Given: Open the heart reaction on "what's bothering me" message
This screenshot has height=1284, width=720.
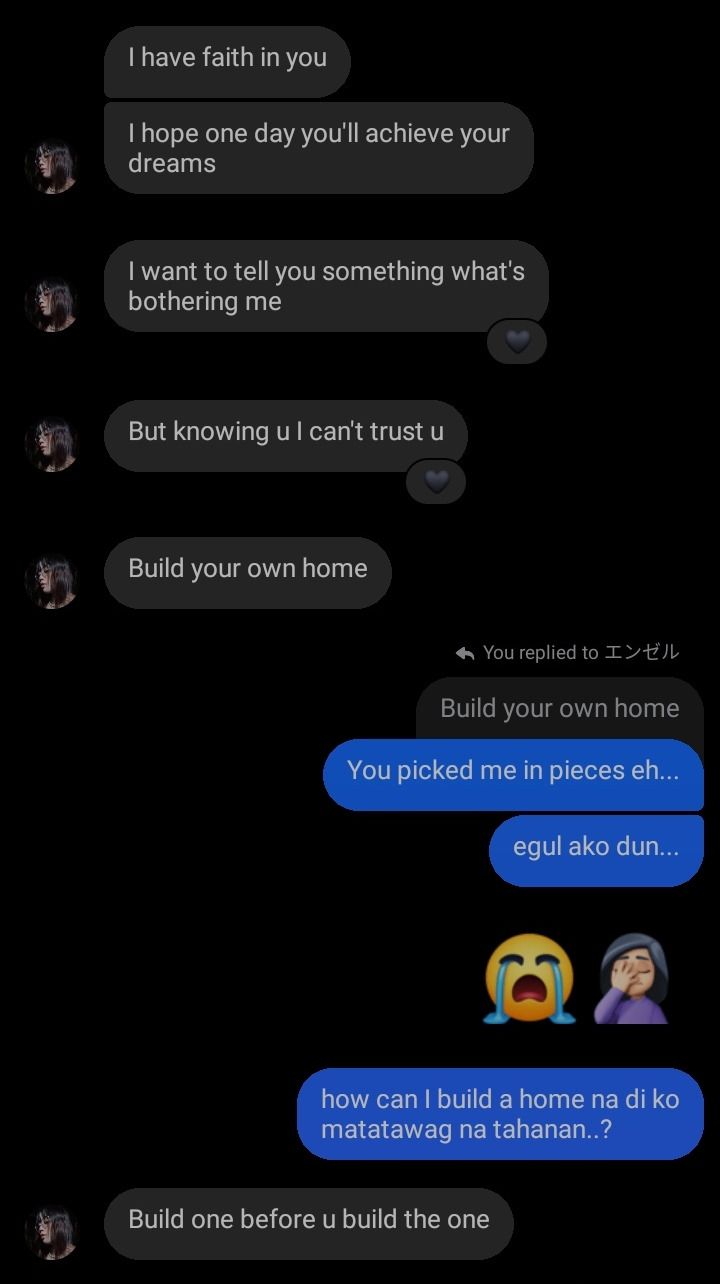Looking at the screenshot, I should (516, 342).
